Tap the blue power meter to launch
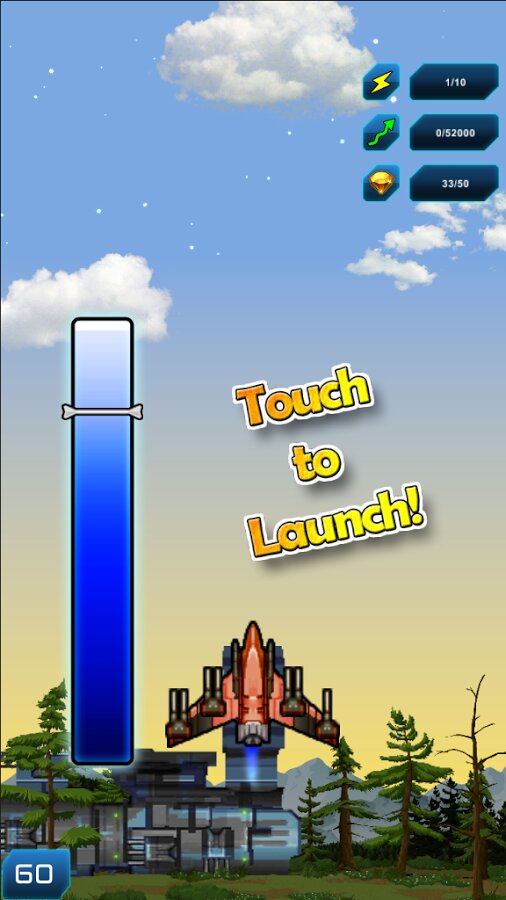Viewport: 506px width, 900px height. pyautogui.click(x=102, y=541)
